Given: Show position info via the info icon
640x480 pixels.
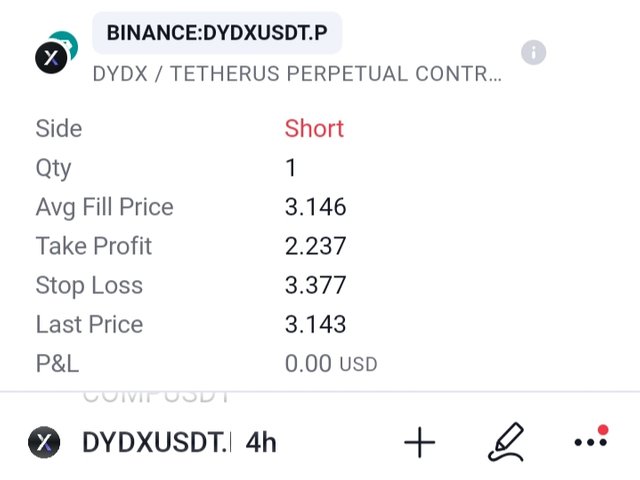Looking at the screenshot, I should [534, 53].
